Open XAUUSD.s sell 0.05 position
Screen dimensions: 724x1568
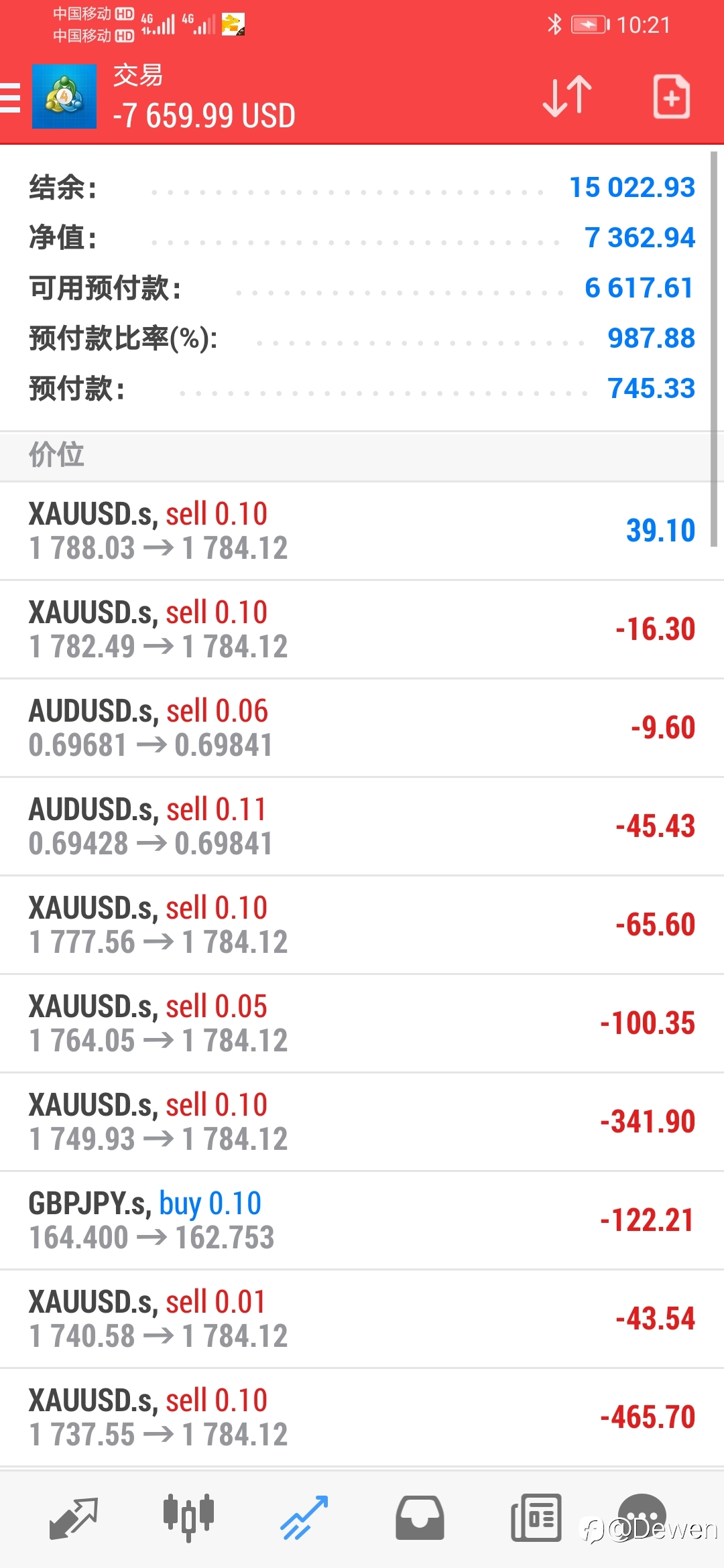click(362, 1023)
